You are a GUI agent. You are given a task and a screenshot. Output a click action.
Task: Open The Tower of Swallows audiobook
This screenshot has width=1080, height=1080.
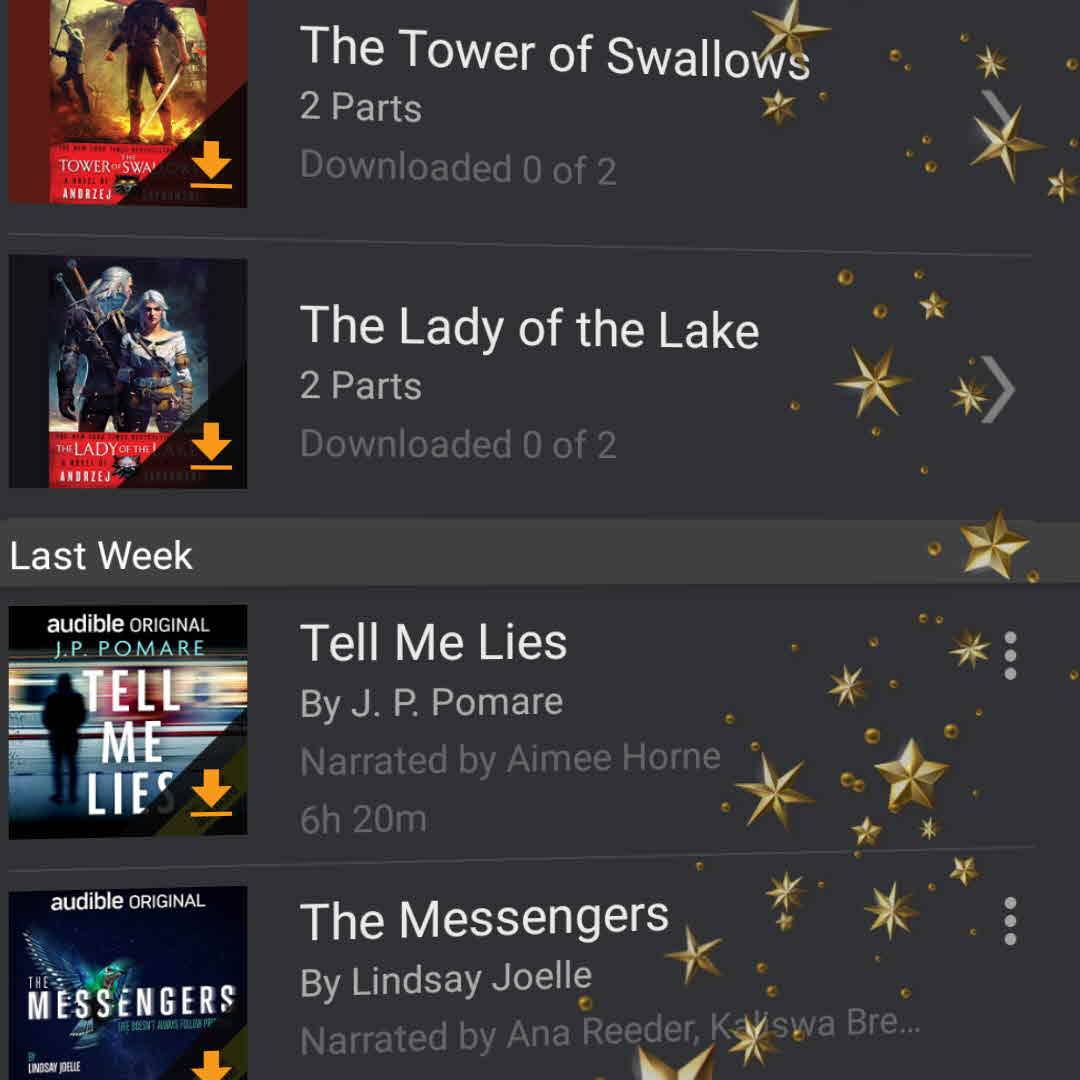point(553,50)
